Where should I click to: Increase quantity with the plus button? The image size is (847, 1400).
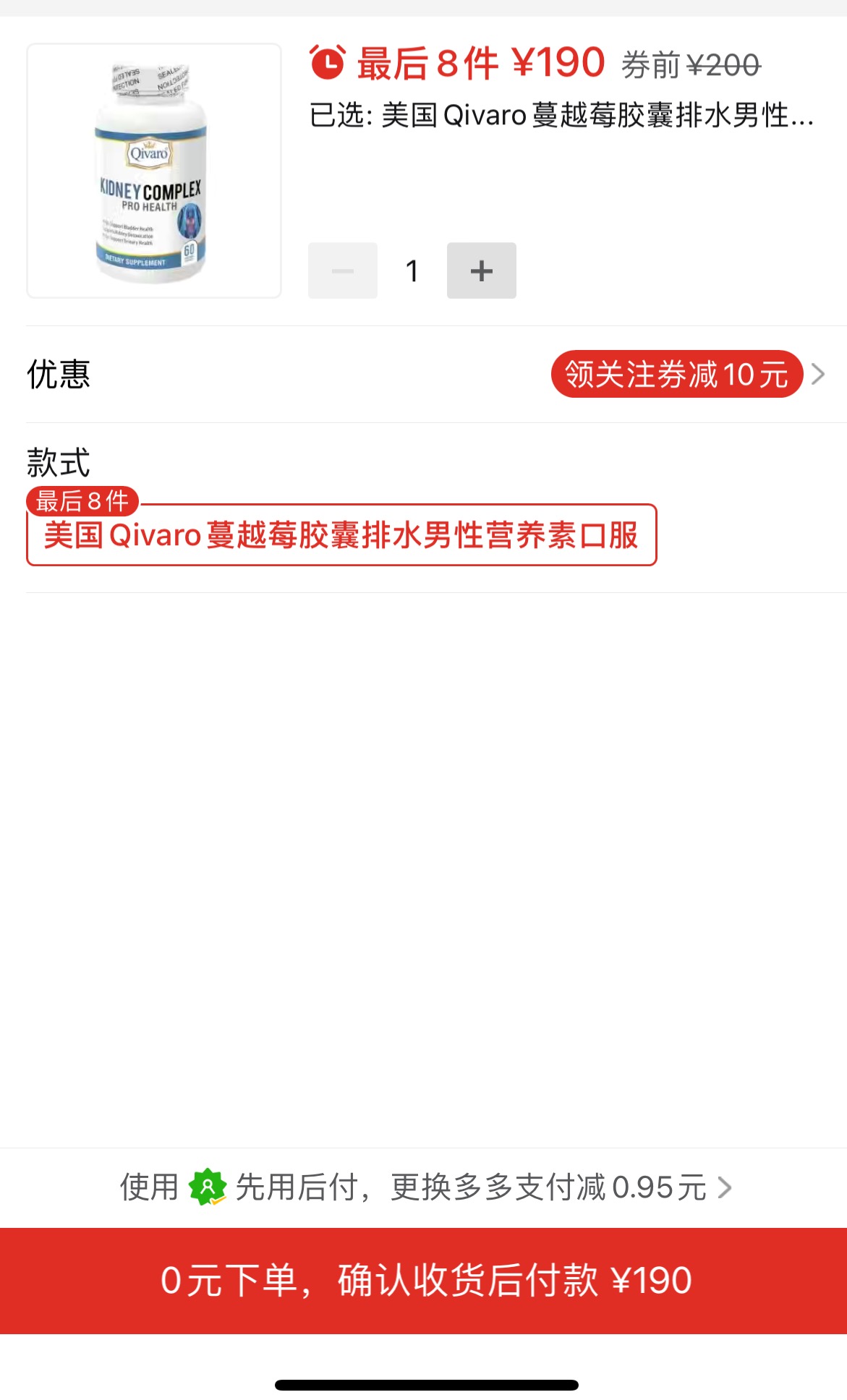[x=481, y=270]
